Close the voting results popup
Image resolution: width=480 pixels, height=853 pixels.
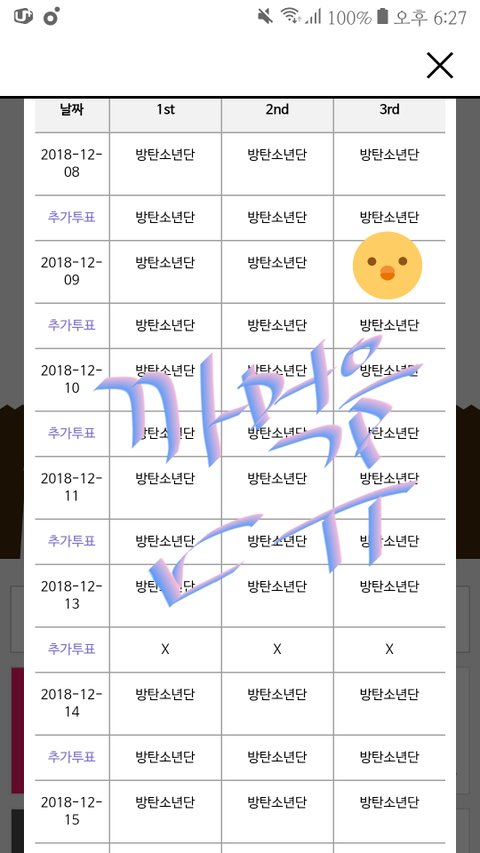440,66
